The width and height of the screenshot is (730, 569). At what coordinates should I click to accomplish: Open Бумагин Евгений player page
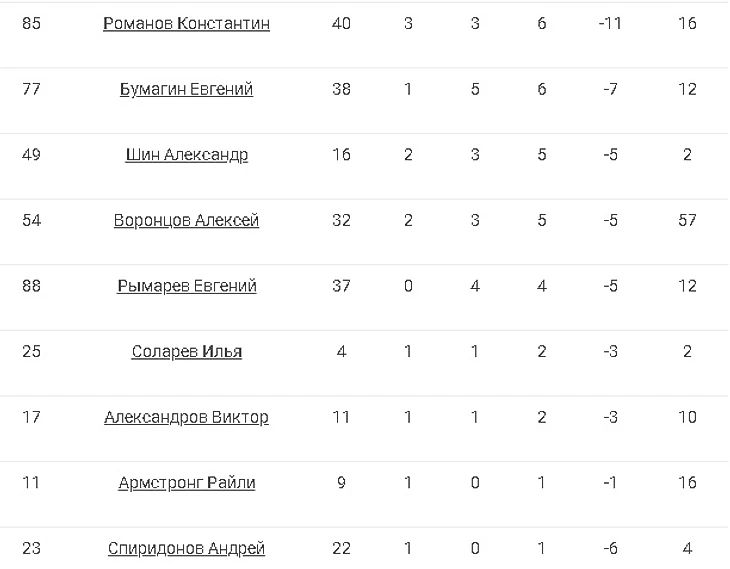click(x=186, y=89)
